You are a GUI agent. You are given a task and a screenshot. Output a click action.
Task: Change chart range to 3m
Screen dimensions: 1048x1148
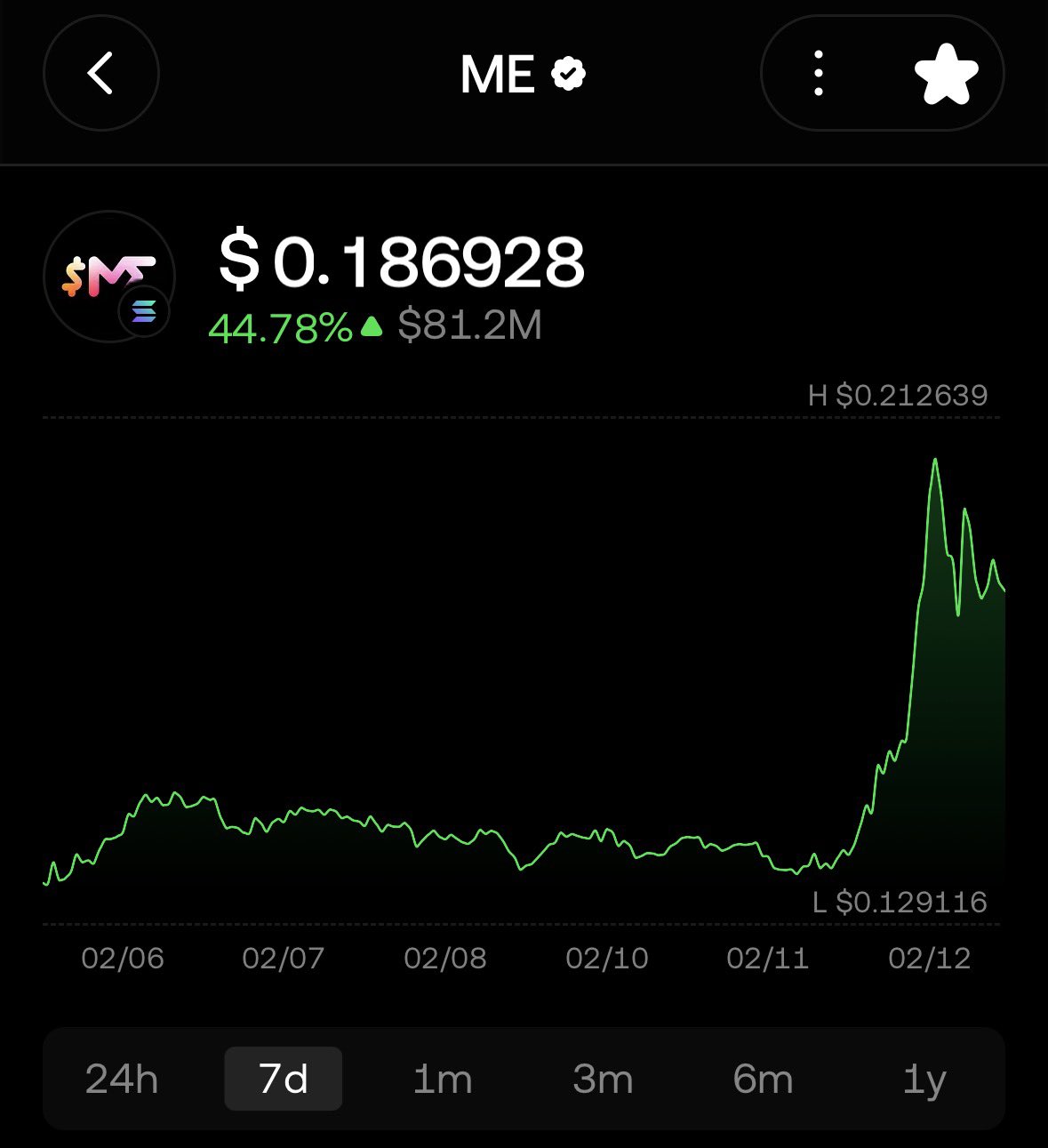pyautogui.click(x=603, y=1079)
